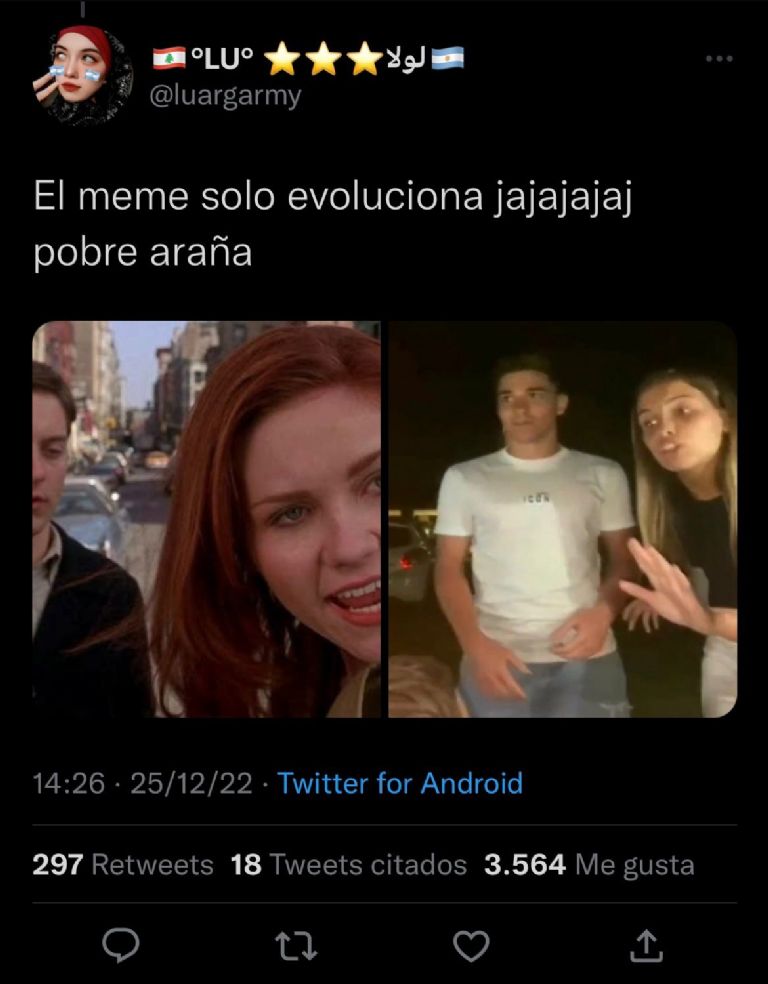Like this tweet with the heart icon
The height and width of the screenshot is (984, 768).
pyautogui.click(x=472, y=943)
